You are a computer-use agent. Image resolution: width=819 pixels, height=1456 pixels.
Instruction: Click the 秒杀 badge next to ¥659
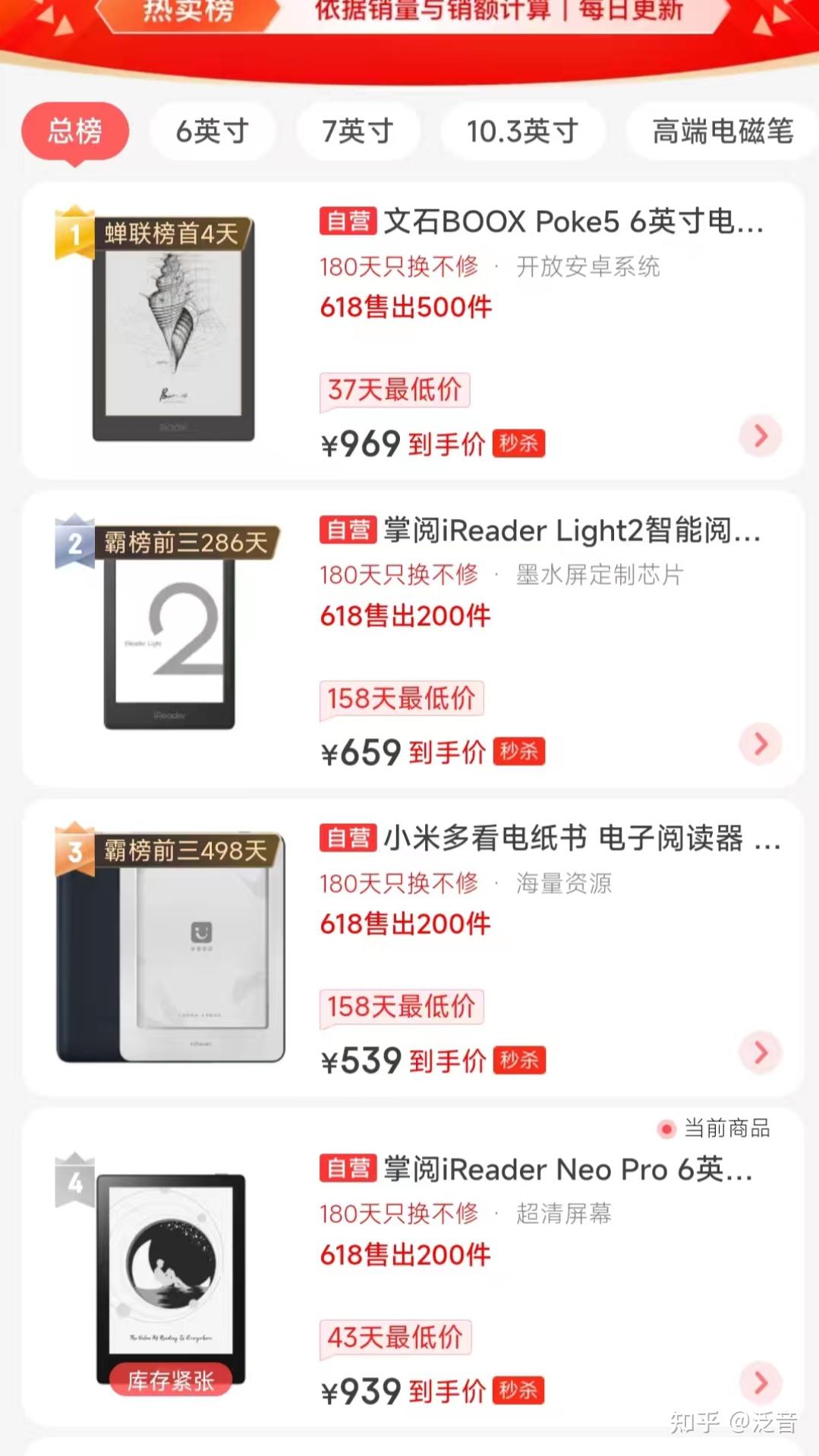tap(519, 752)
